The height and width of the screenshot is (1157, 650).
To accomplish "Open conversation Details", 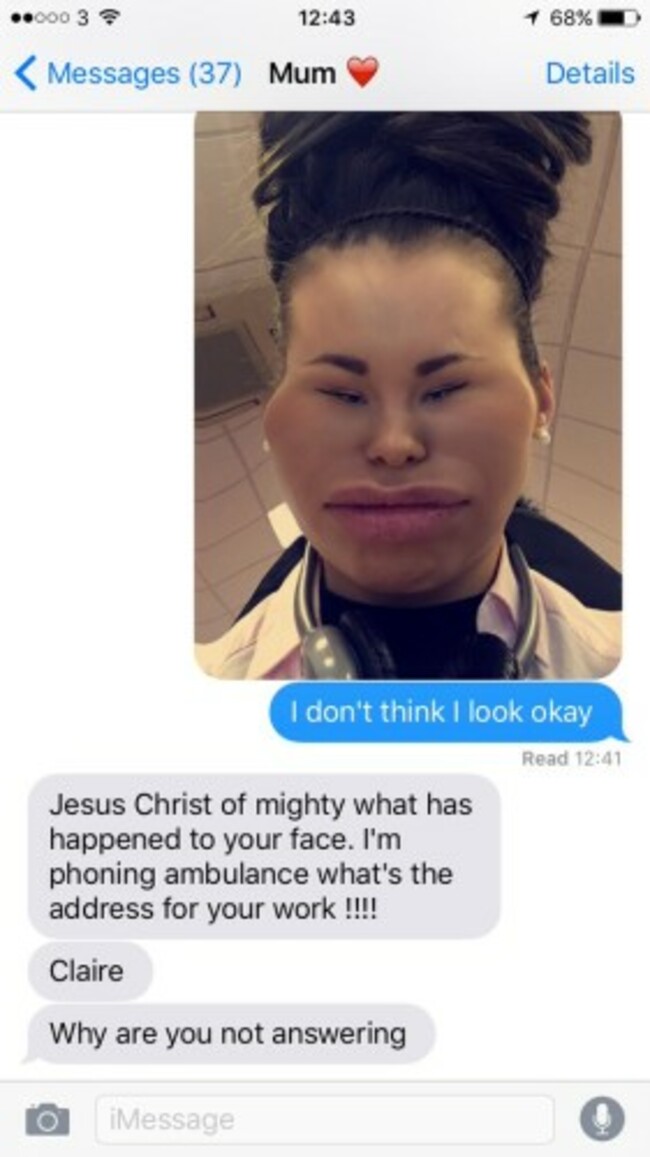I will 590,74.
